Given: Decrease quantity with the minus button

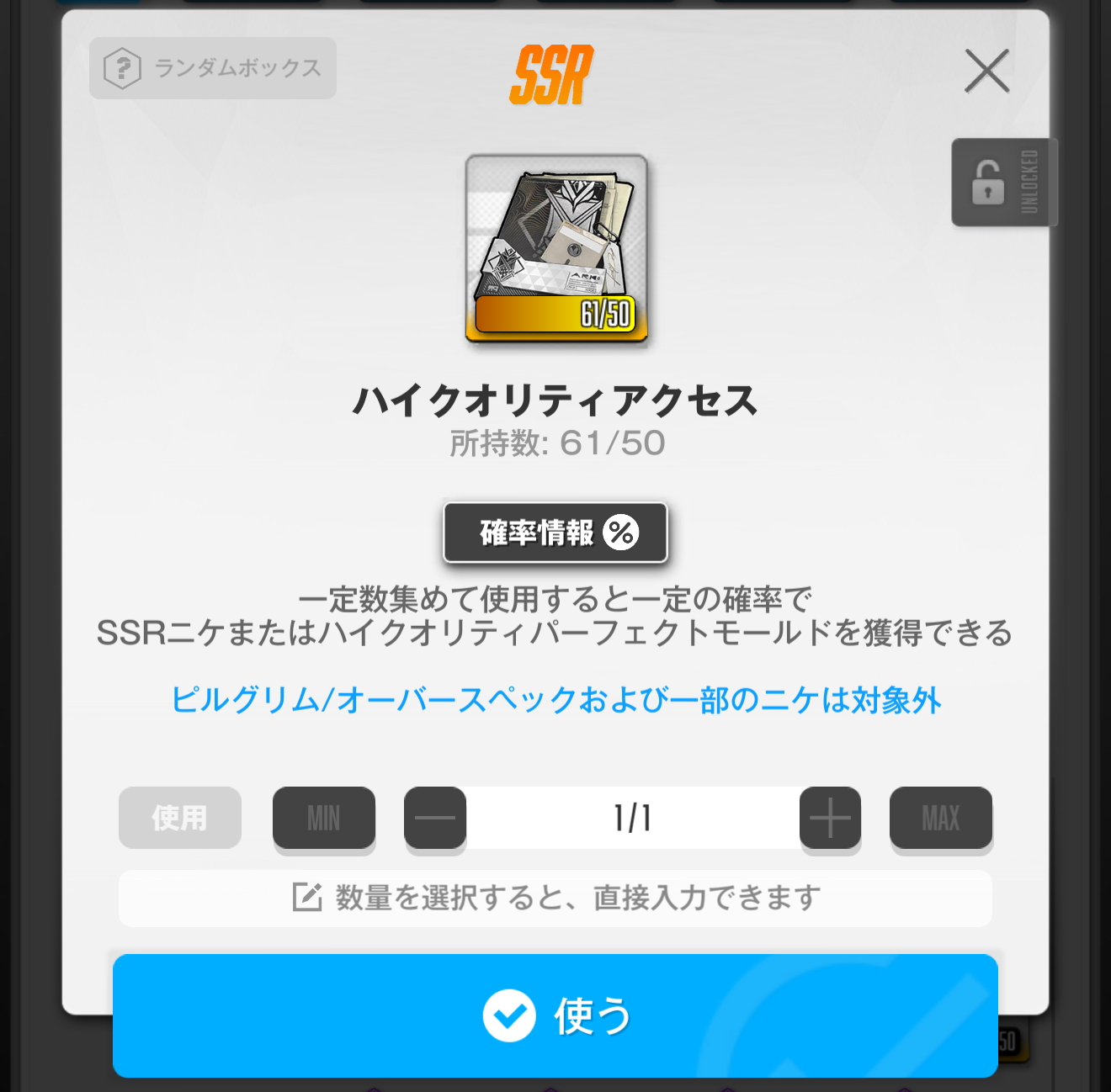Looking at the screenshot, I should click(435, 818).
